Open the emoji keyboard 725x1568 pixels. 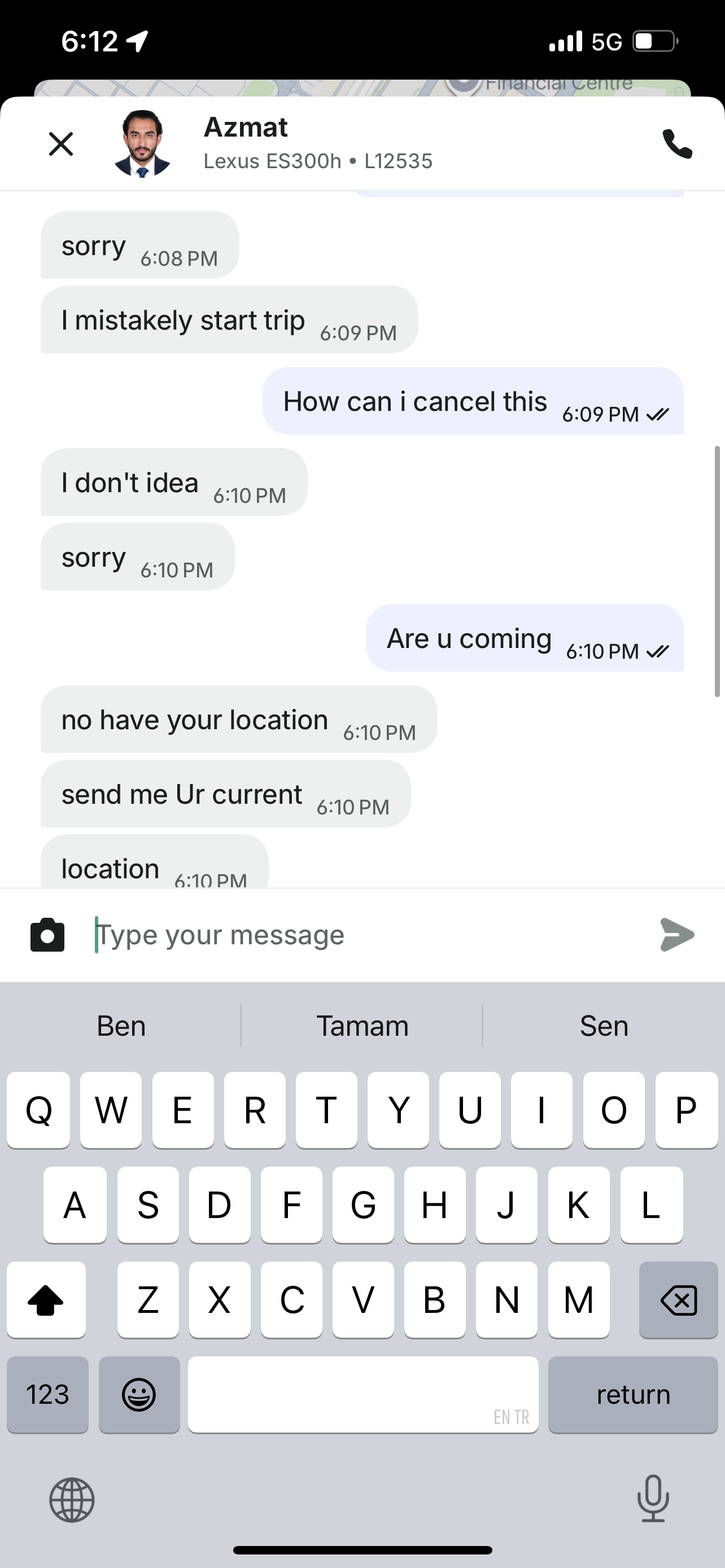[x=139, y=1394]
